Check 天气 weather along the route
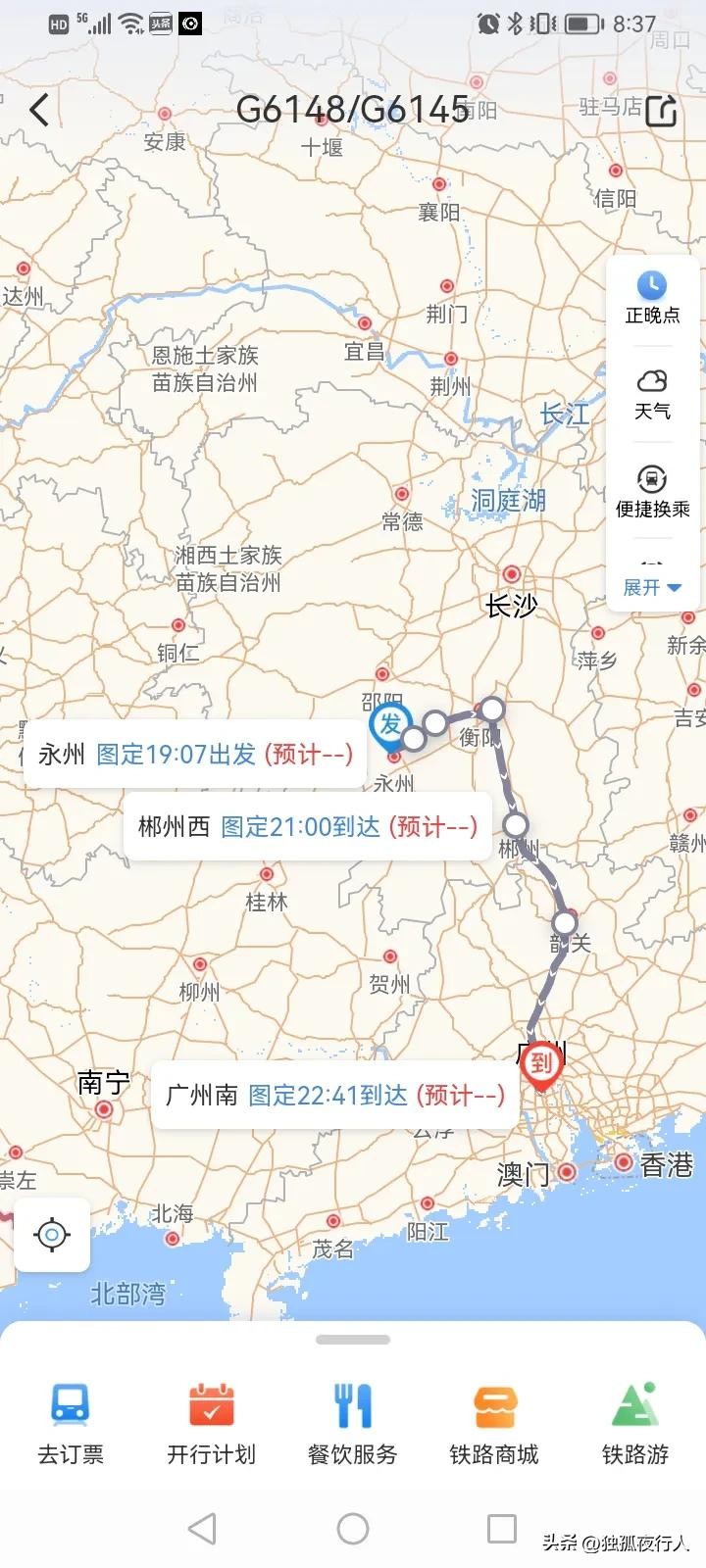Viewport: 706px width, 1568px height. point(652,394)
